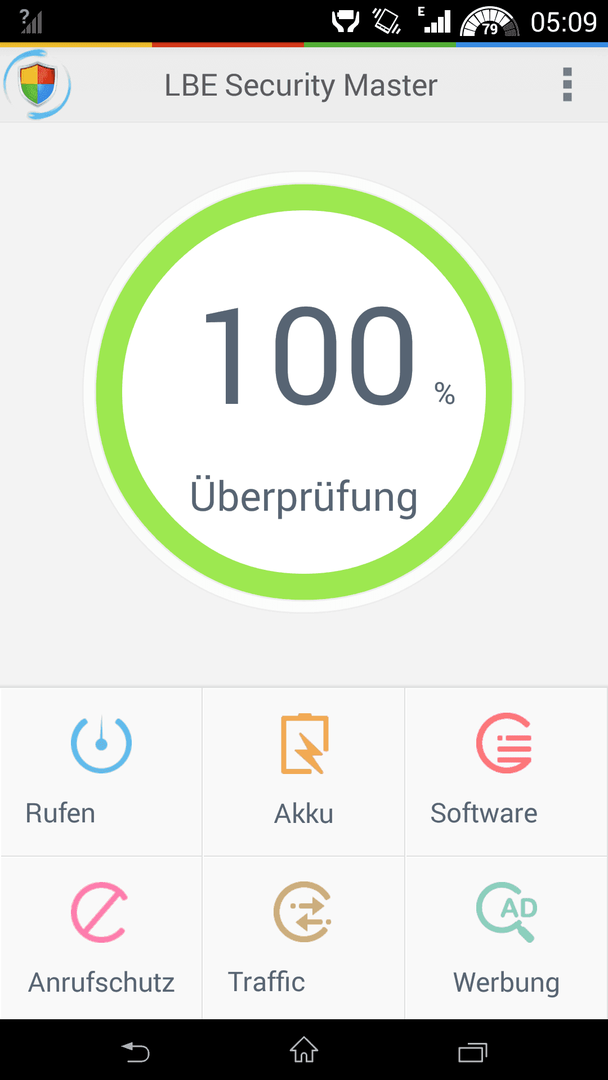The image size is (608, 1080).
Task: Start the Überprüfung scan circle
Action: pyautogui.click(x=304, y=392)
